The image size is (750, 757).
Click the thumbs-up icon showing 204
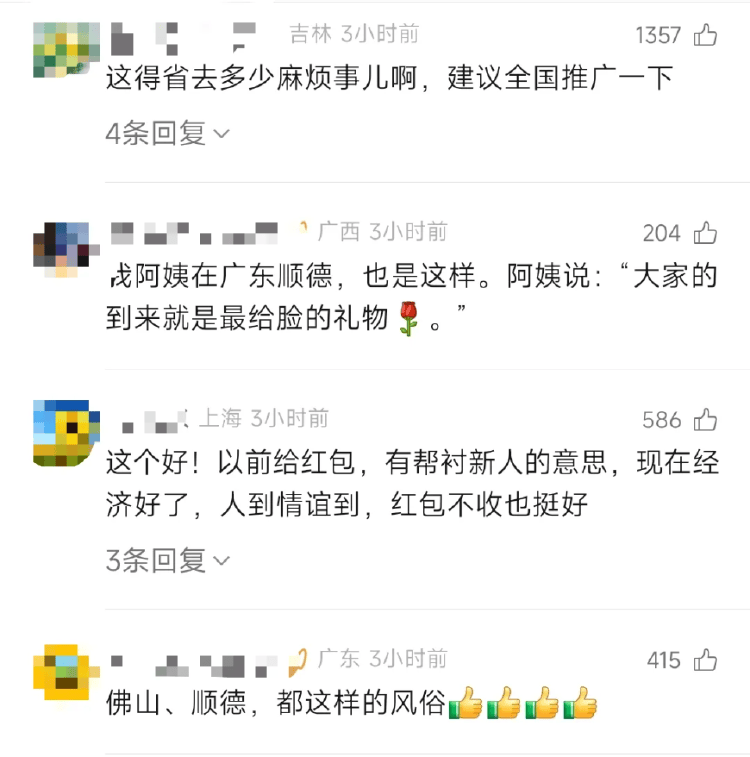705,232
